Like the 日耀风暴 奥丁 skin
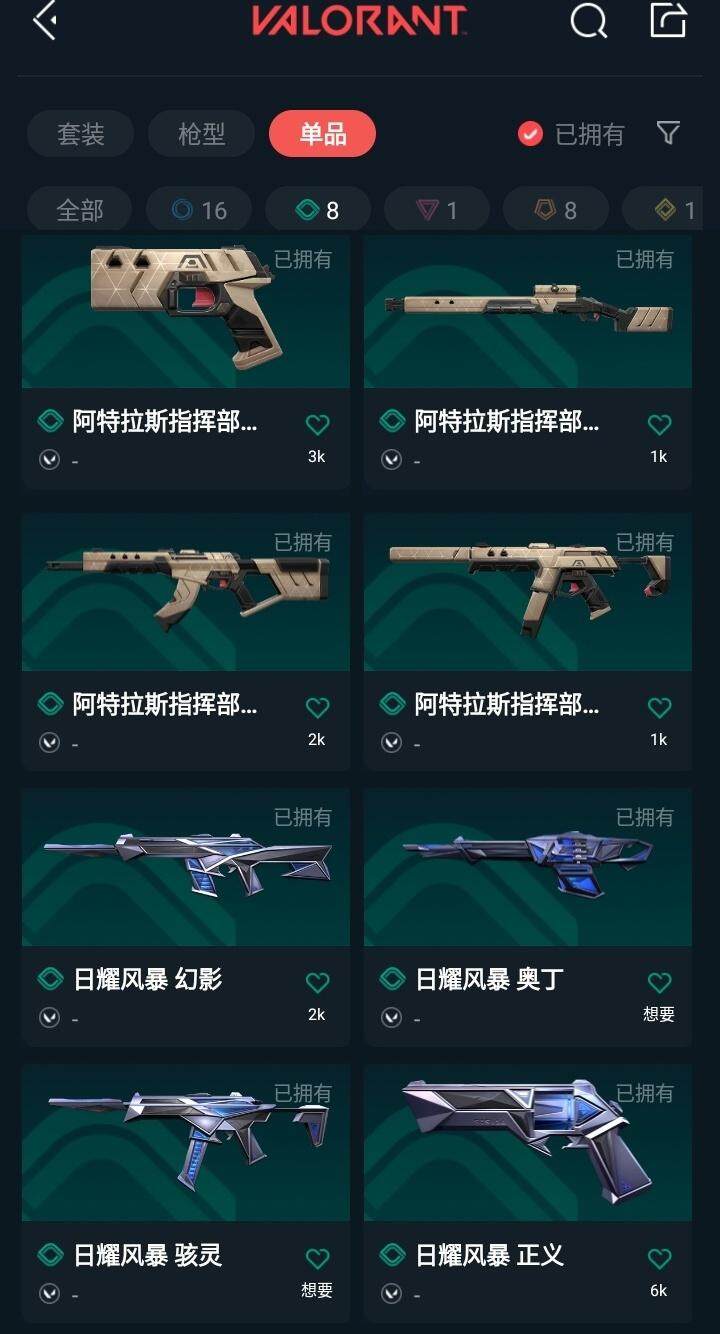This screenshot has width=720, height=1334. pyautogui.click(x=659, y=983)
